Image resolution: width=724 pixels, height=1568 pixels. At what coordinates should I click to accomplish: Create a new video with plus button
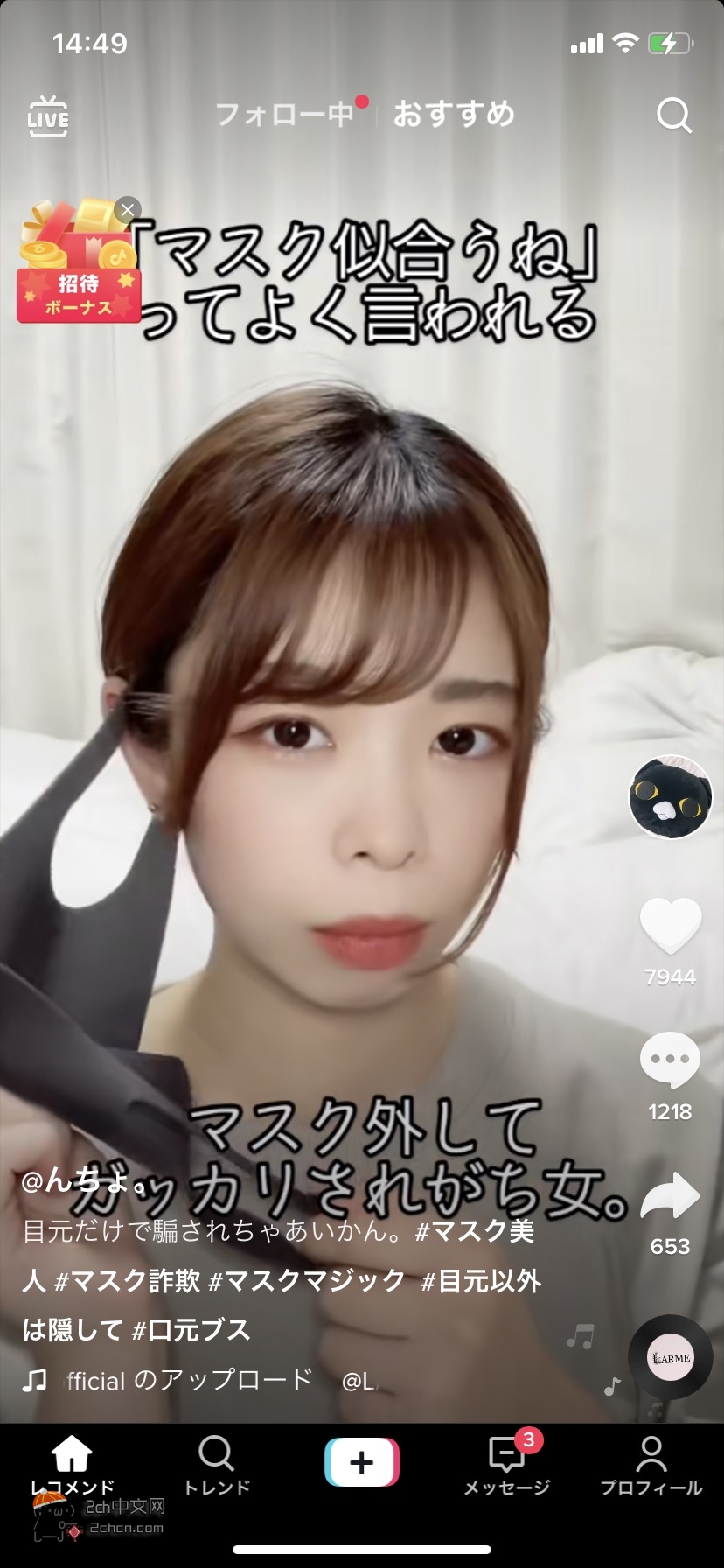[362, 1462]
